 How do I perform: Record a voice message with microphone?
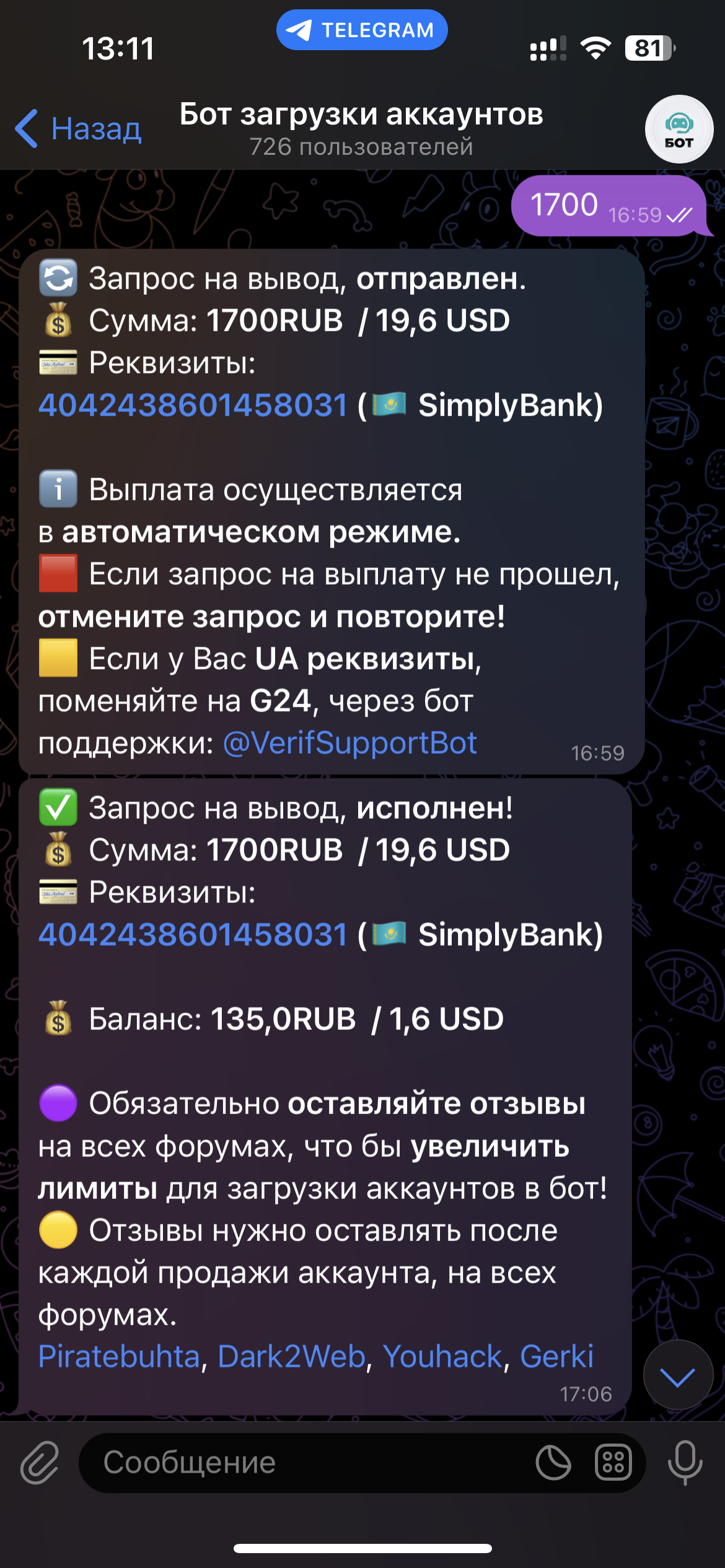tap(685, 1463)
